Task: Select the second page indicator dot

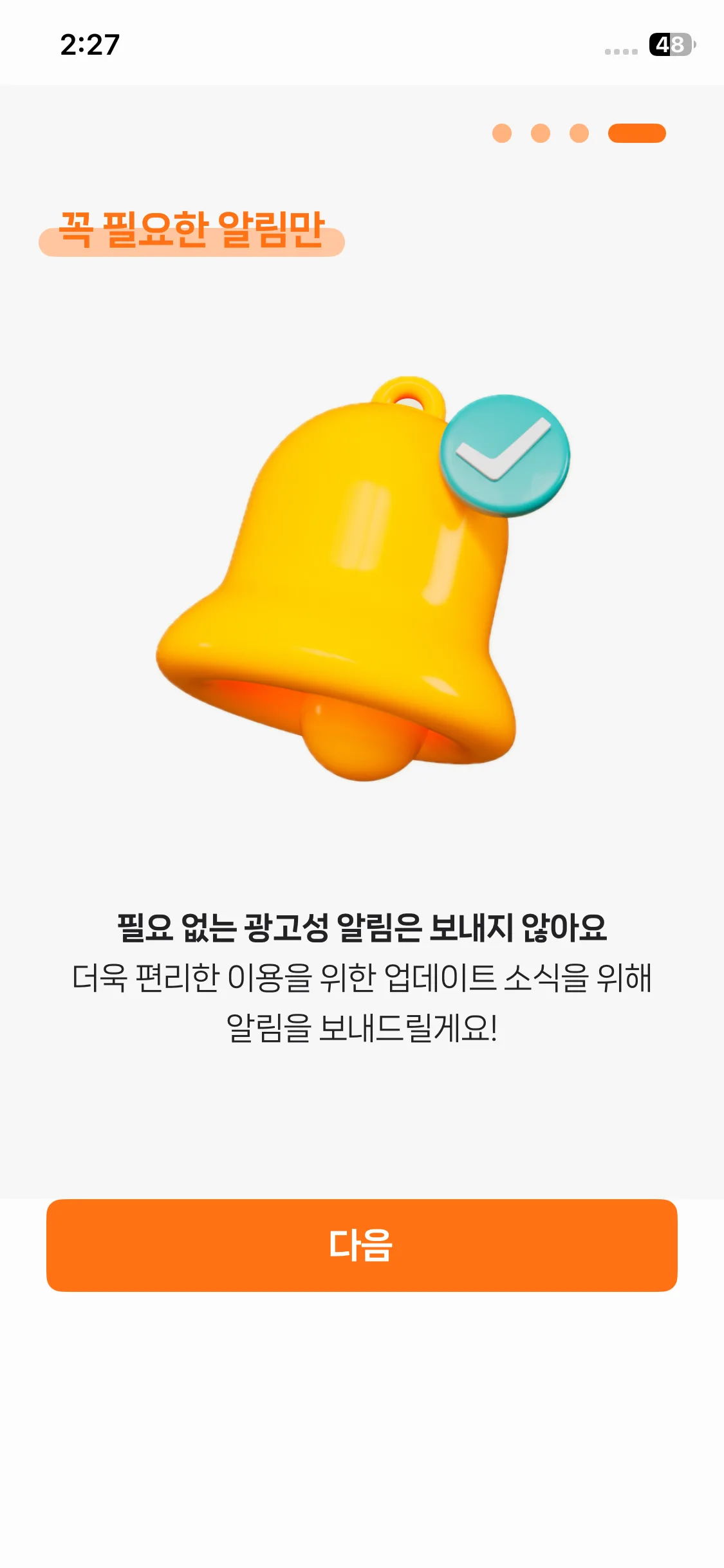Action: click(540, 133)
